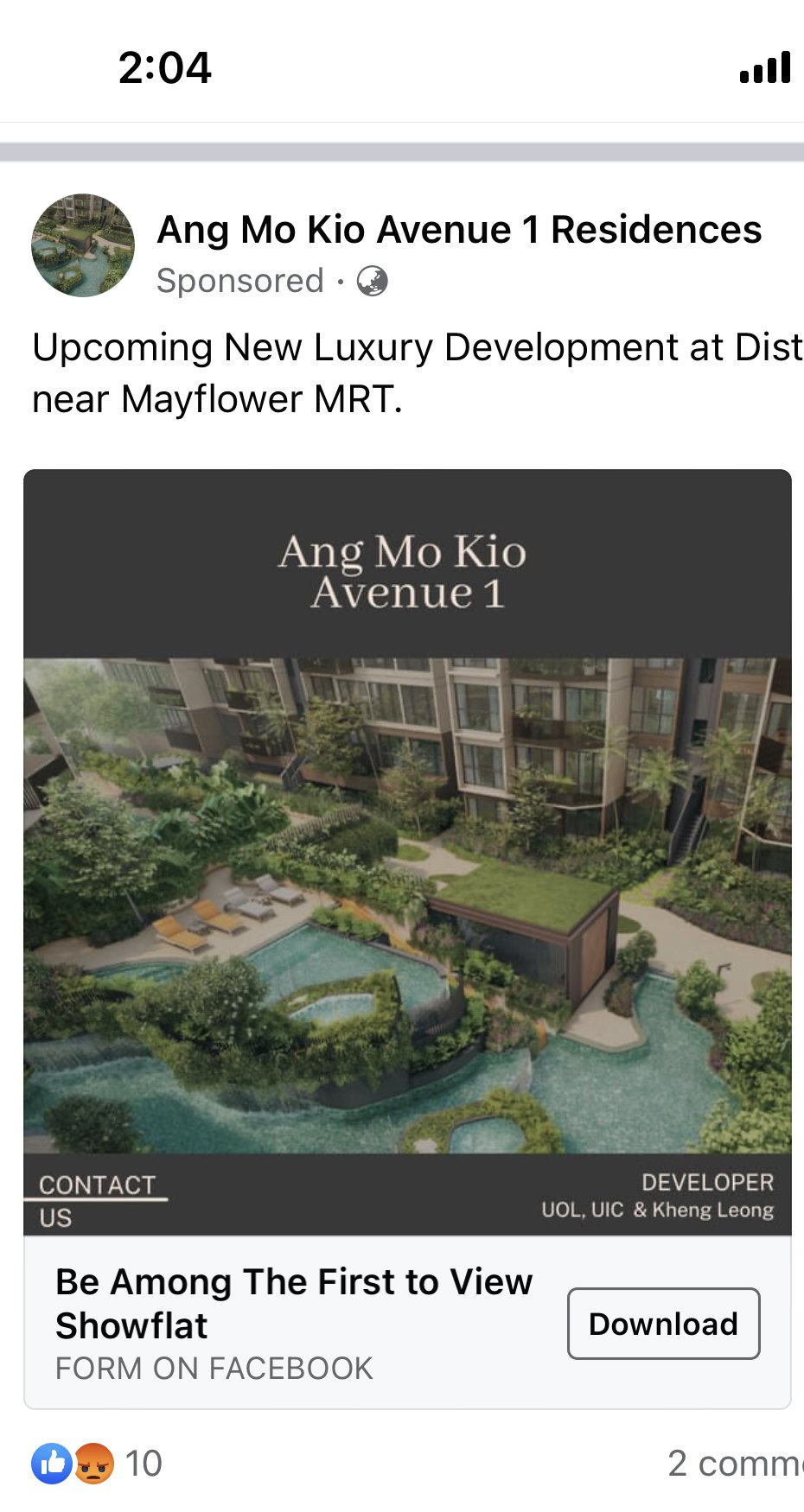Open Be Among The First to View Showflat

[x=294, y=1303]
